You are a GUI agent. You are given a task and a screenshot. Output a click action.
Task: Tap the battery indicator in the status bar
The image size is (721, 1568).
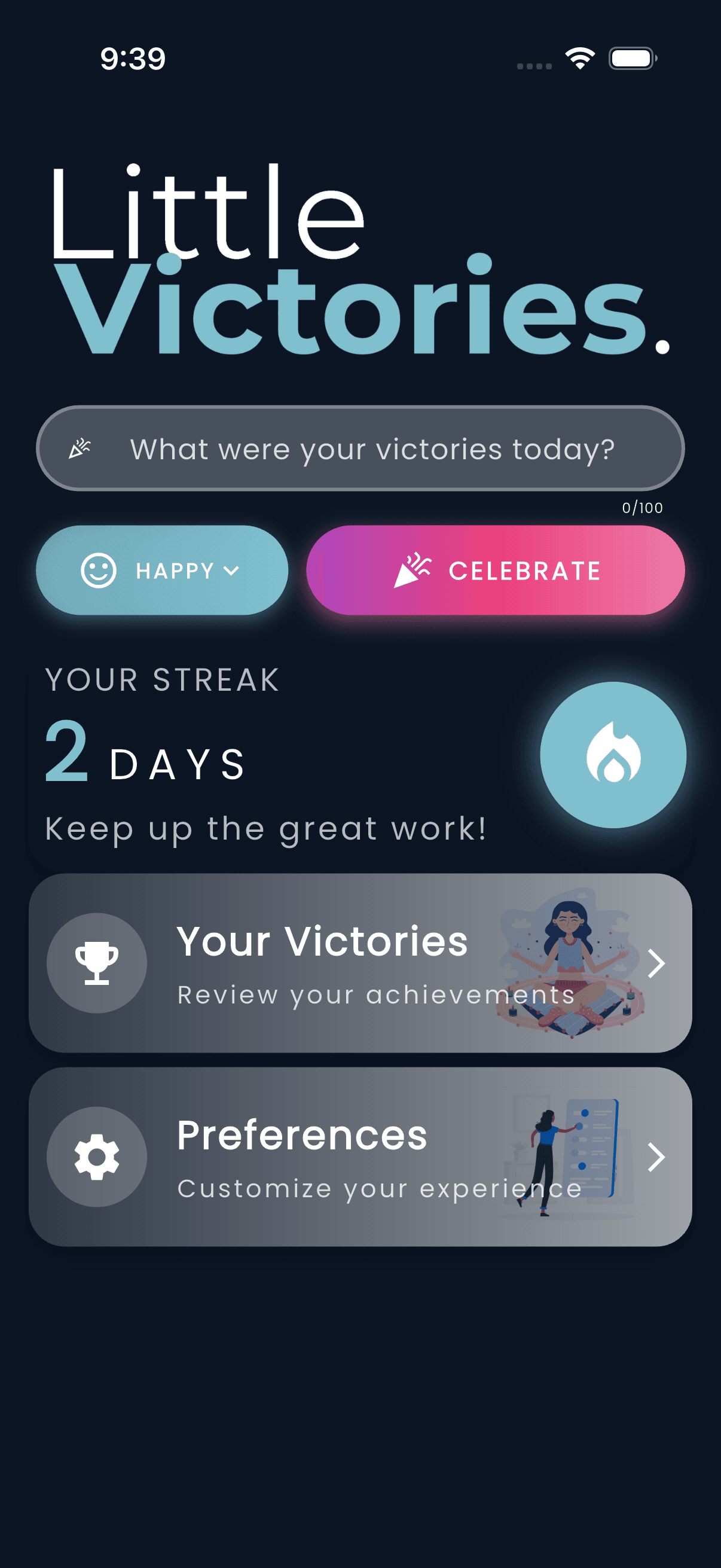click(x=633, y=59)
